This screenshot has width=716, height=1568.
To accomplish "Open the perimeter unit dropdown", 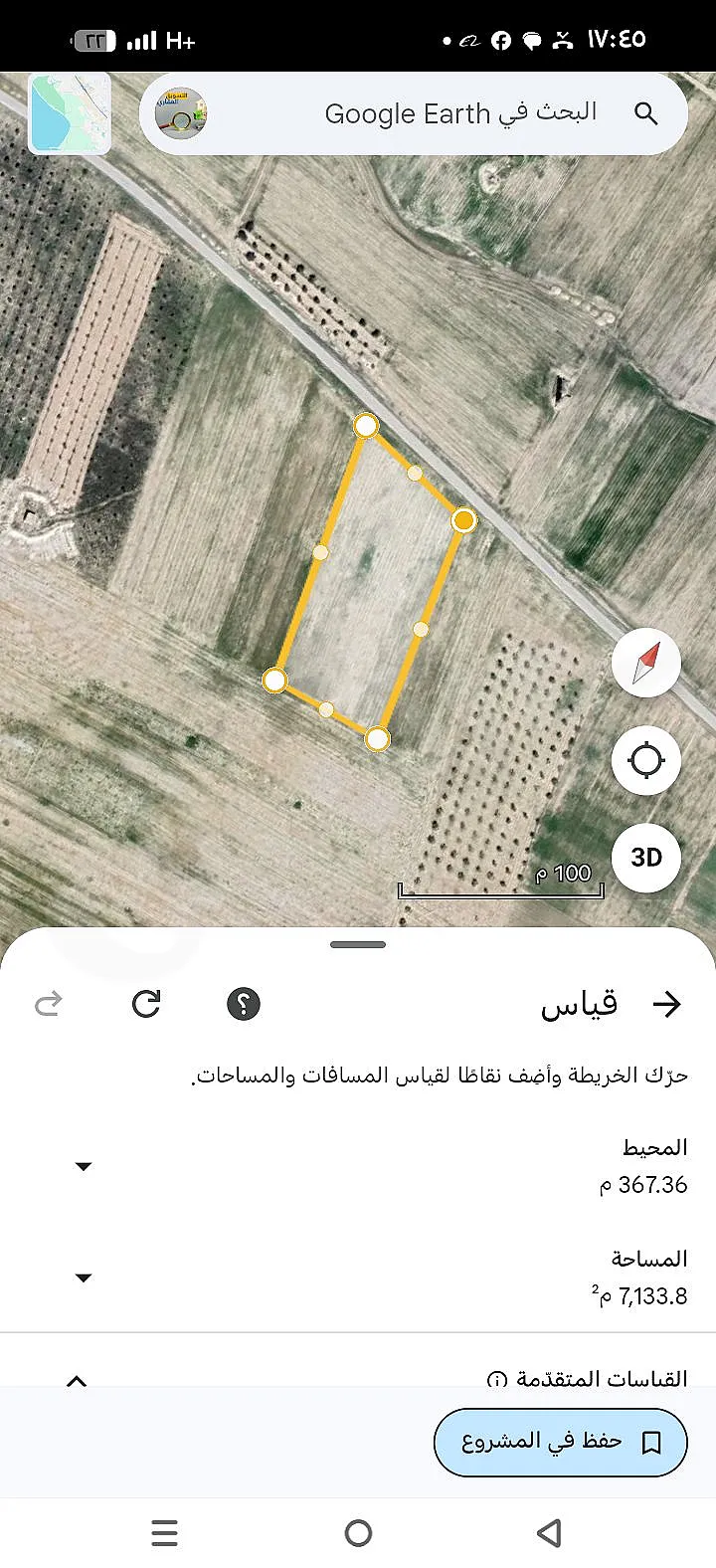I will click(x=84, y=1166).
